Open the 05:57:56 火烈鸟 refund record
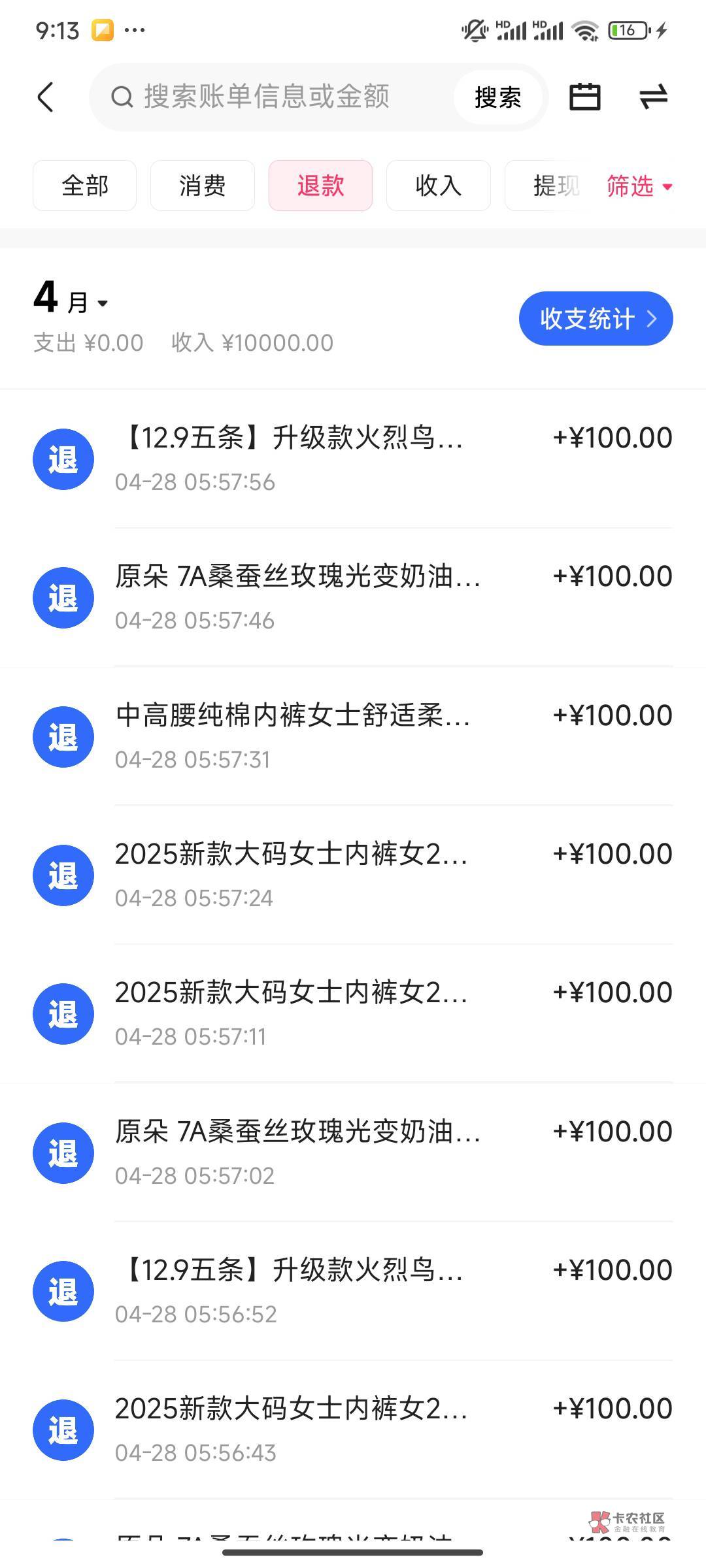The image size is (706, 1568). point(353,459)
